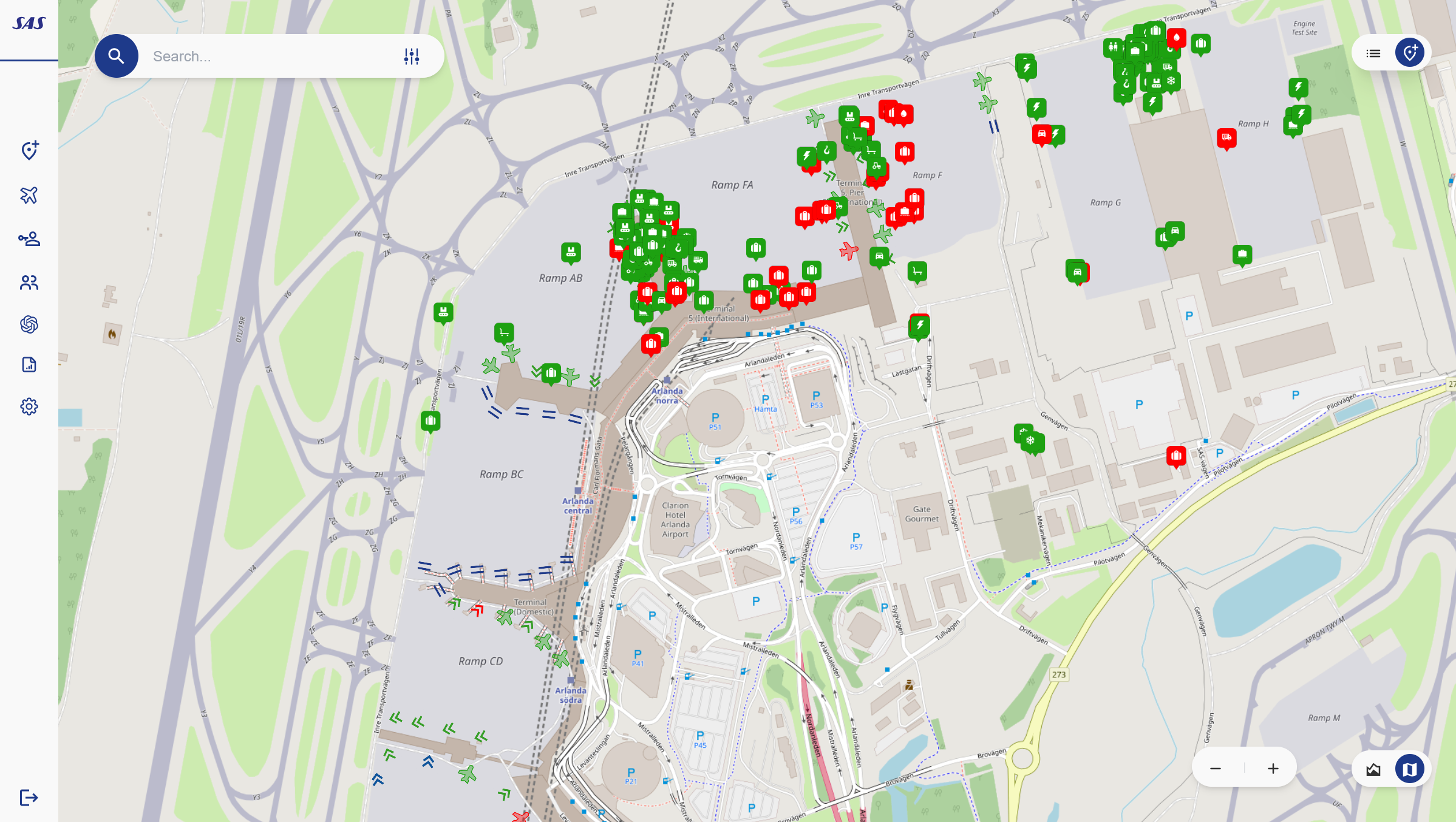Select the green marker on Ramp AB
The height and width of the screenshot is (822, 1456).
click(x=571, y=252)
